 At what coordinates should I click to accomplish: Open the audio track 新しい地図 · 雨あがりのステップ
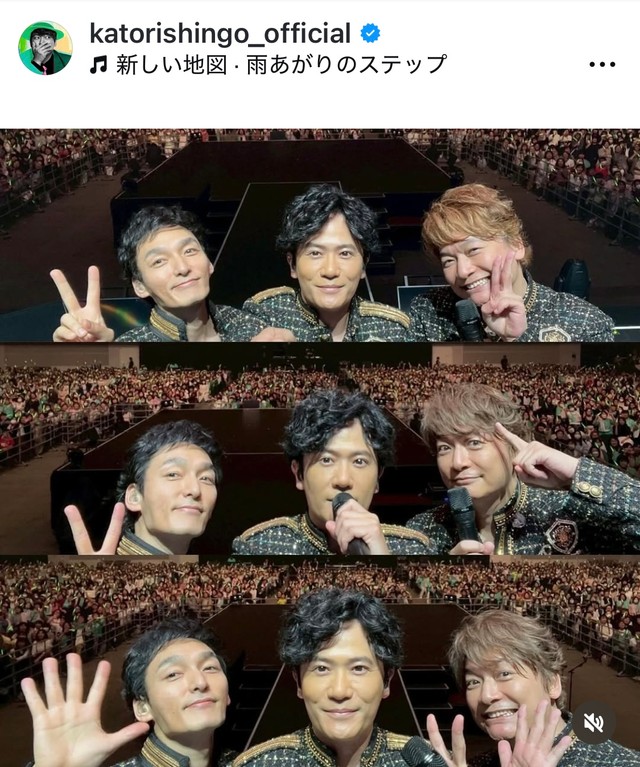pyautogui.click(x=280, y=65)
